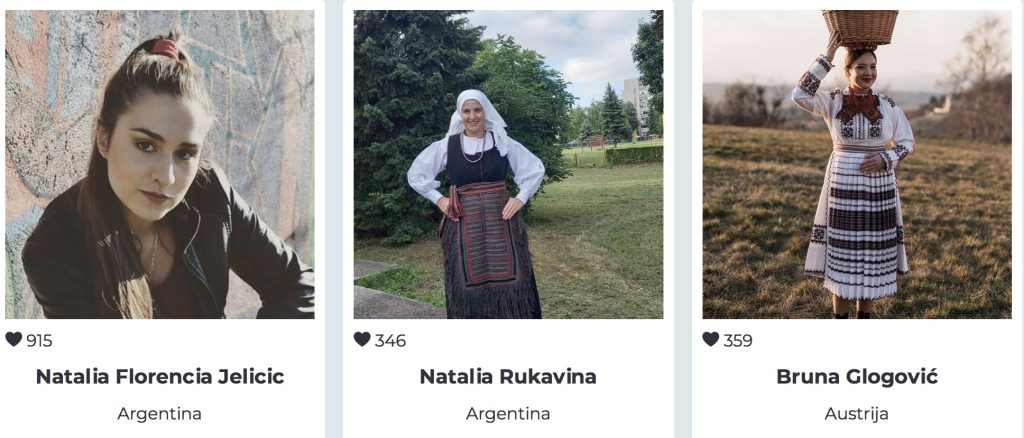Open Natalia Florencia Jelicic's photo
This screenshot has width=1024, height=438.
[x=160, y=165]
